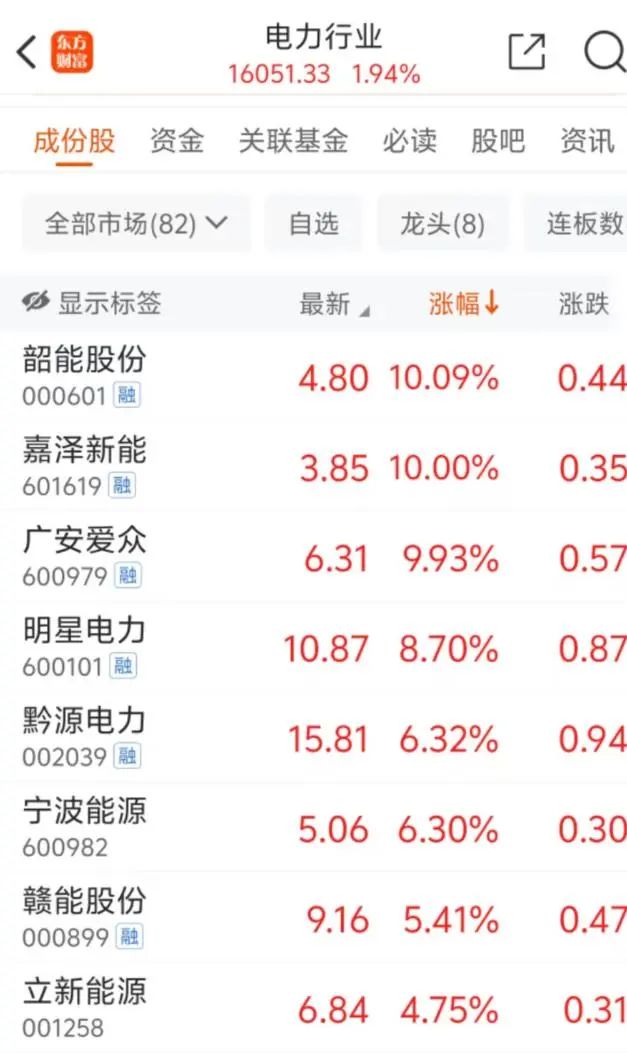Open stock 立新能源 001258

click(x=85, y=1008)
